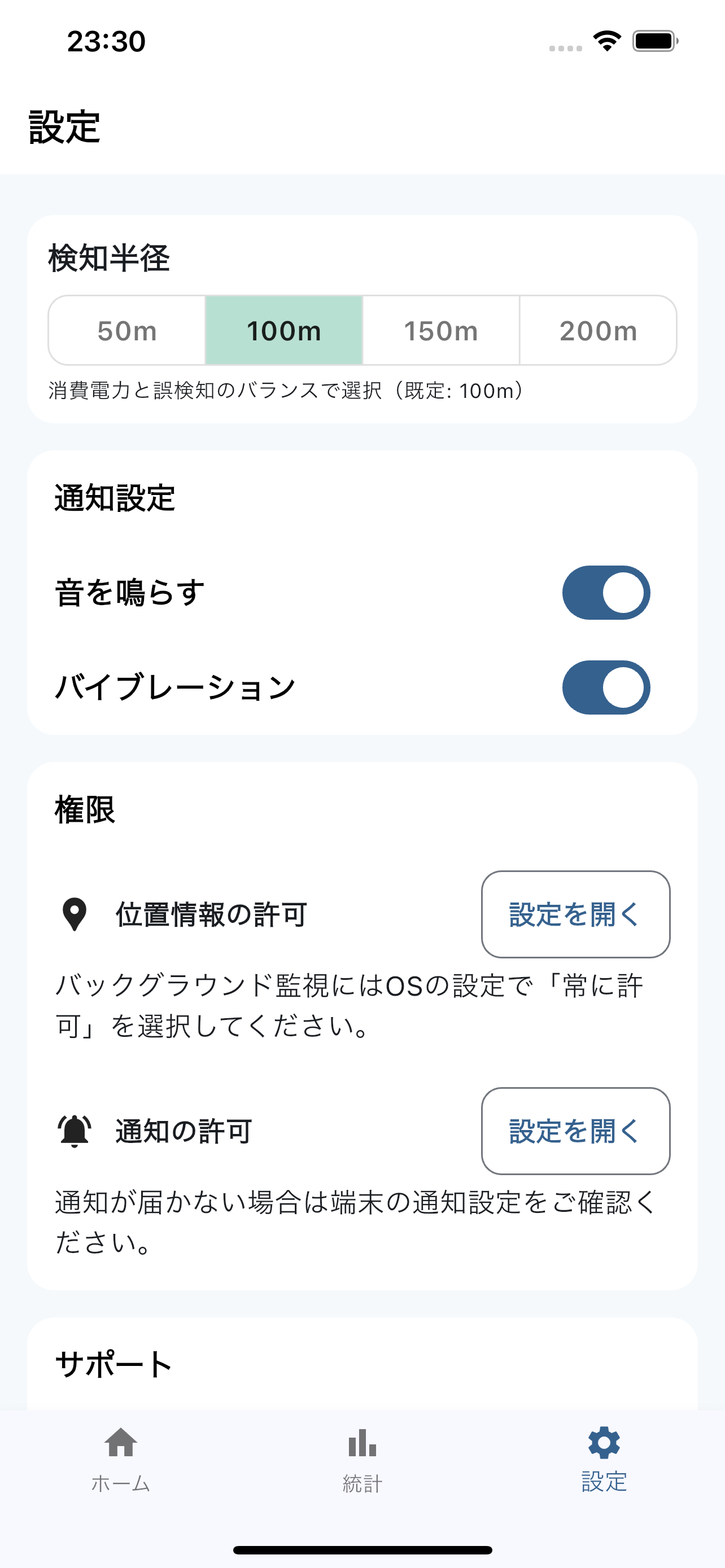
Task: Turn off the 音を鳴らす sound switch
Action: coord(606,592)
